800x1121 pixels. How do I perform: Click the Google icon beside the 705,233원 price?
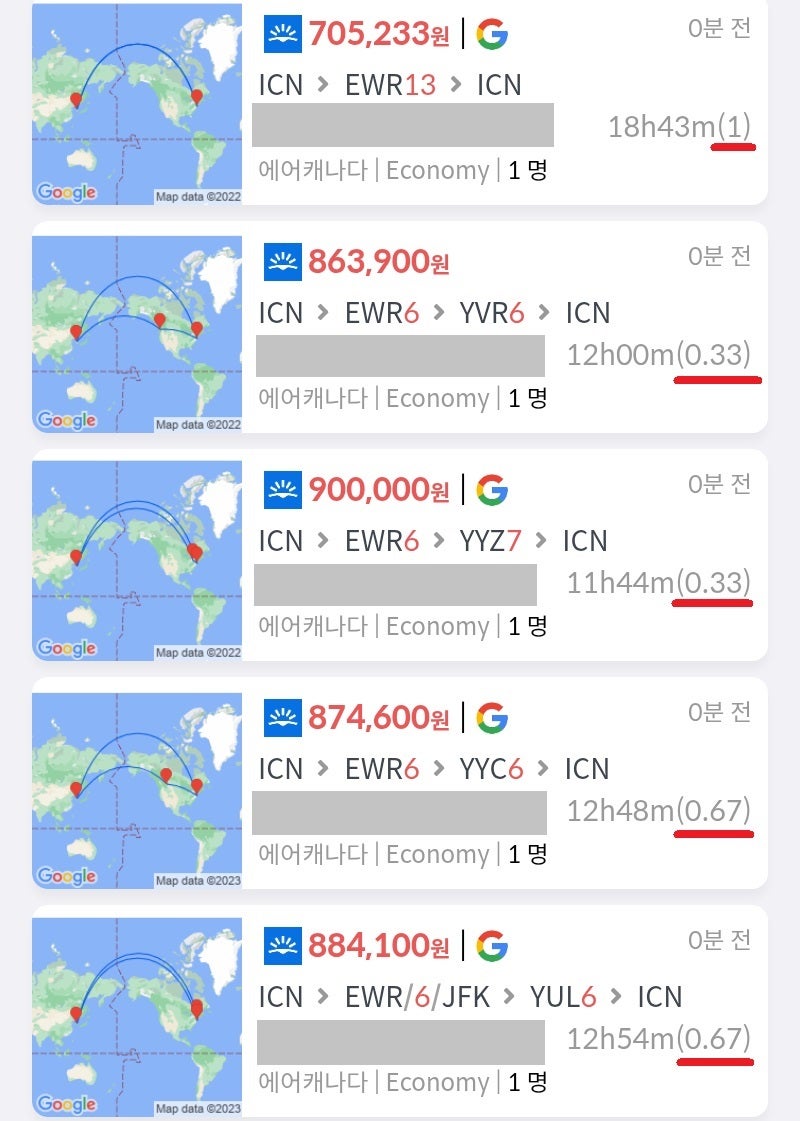[493, 33]
